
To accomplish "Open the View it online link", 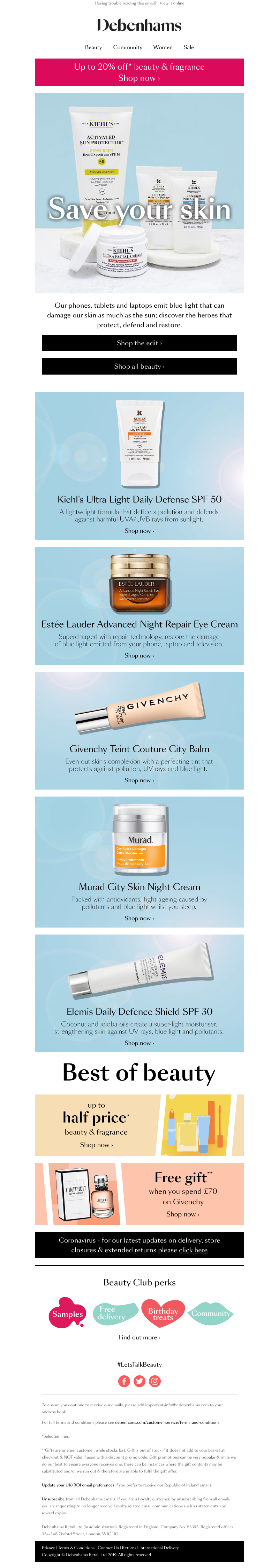I will click(172, 3).
